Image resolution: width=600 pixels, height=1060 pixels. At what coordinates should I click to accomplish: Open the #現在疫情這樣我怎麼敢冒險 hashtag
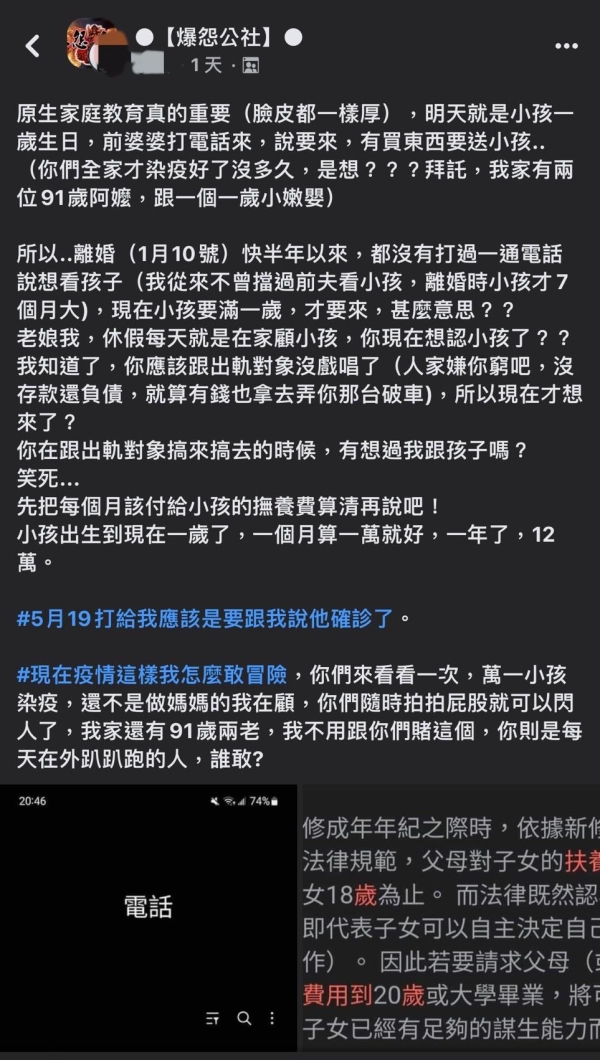(165, 673)
